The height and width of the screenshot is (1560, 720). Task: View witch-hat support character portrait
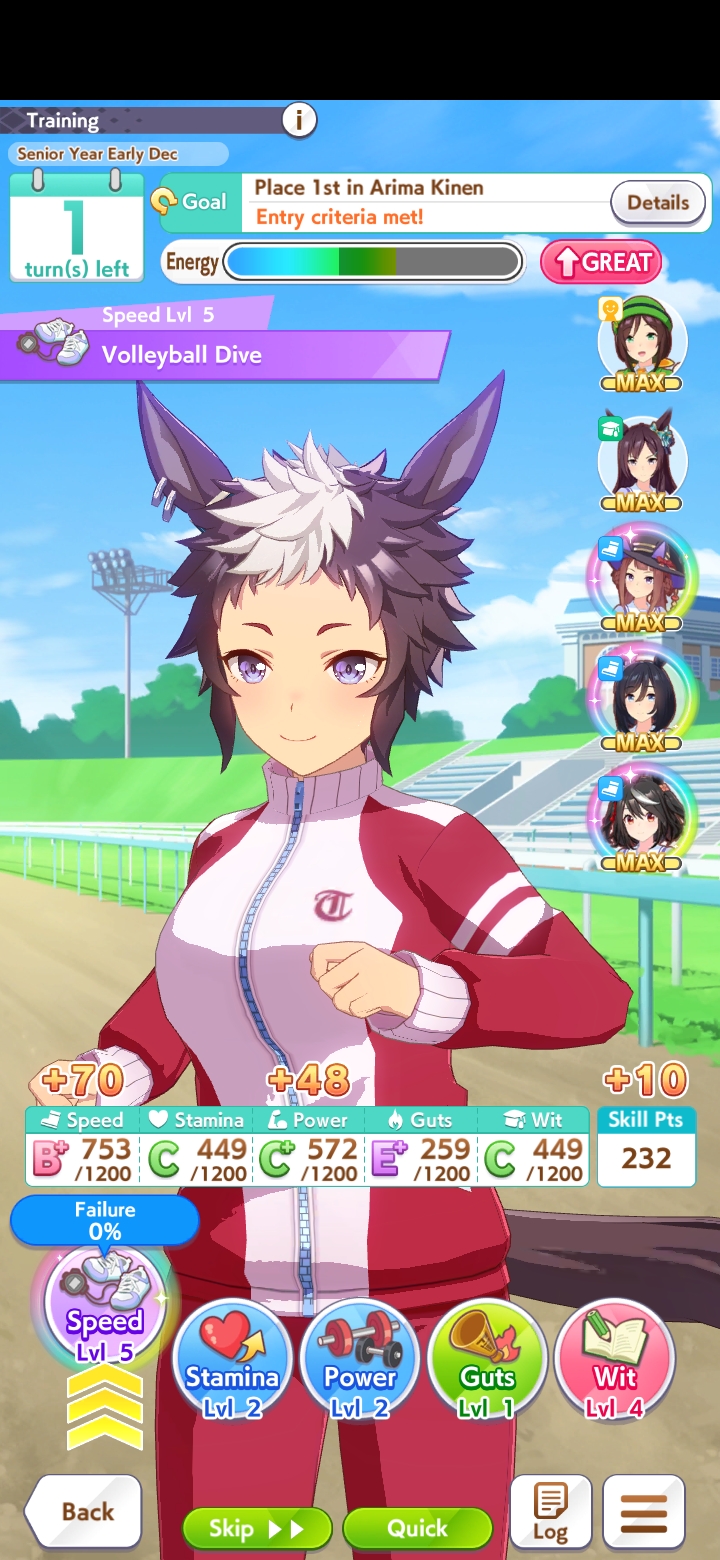tap(641, 582)
